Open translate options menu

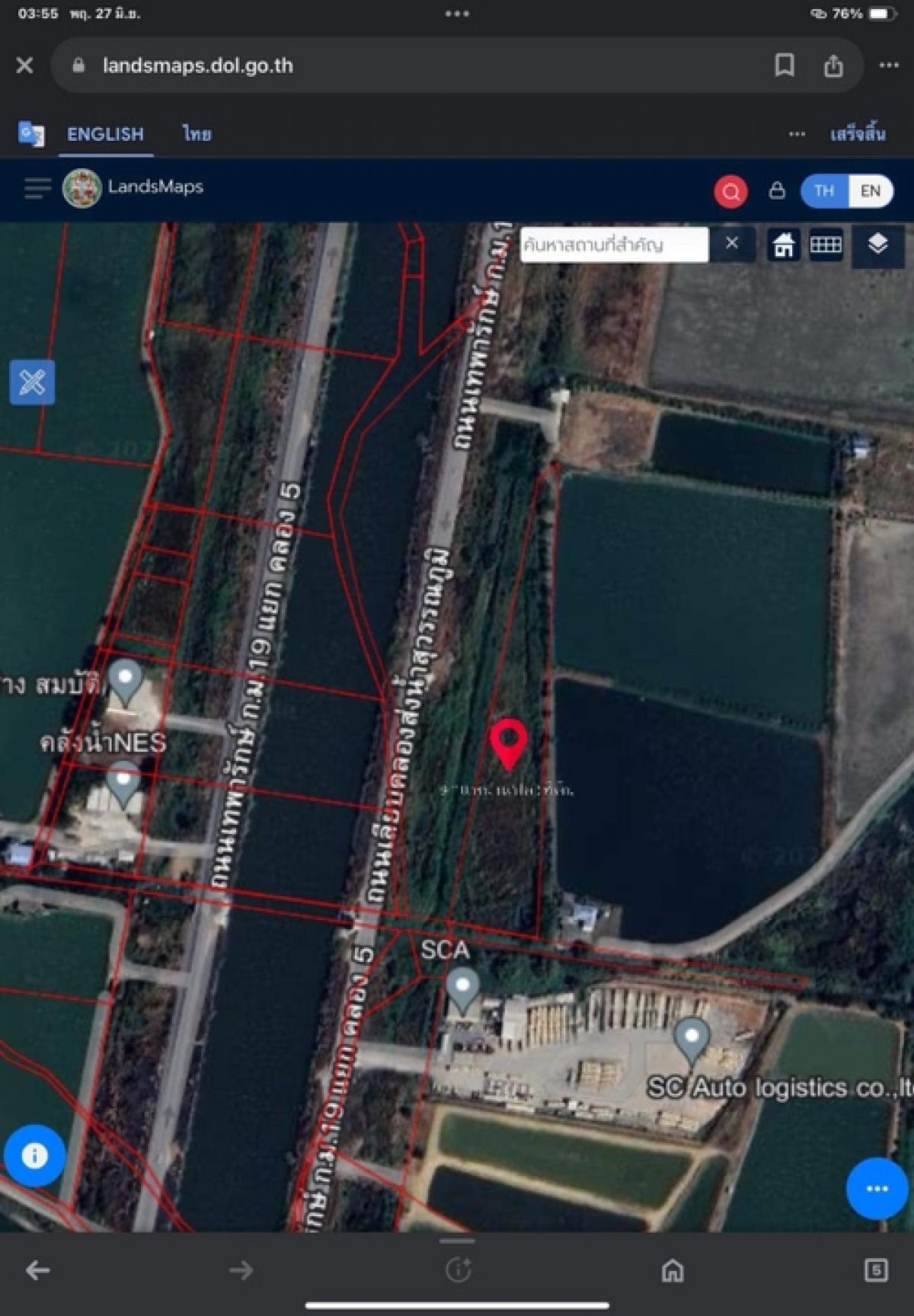click(x=797, y=134)
